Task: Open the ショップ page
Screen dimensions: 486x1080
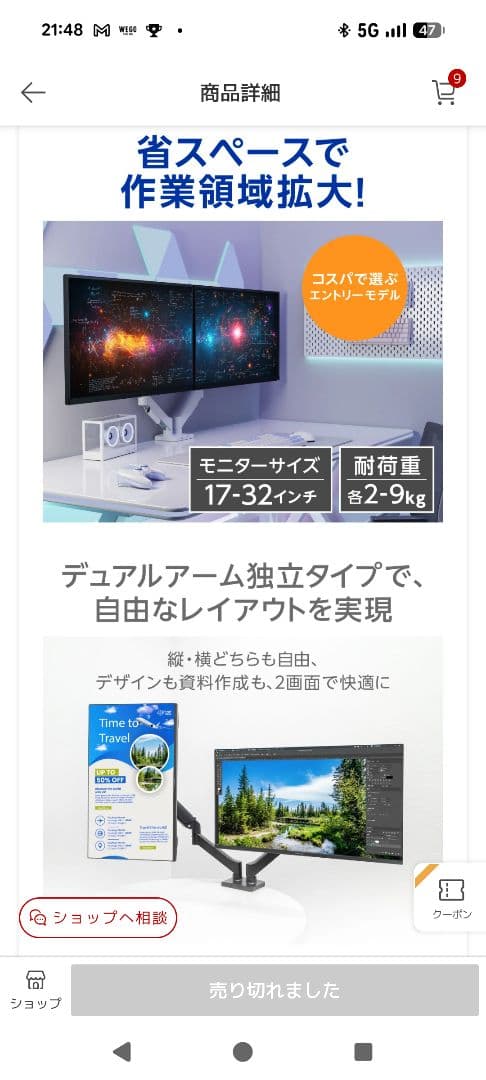Action: point(35,990)
